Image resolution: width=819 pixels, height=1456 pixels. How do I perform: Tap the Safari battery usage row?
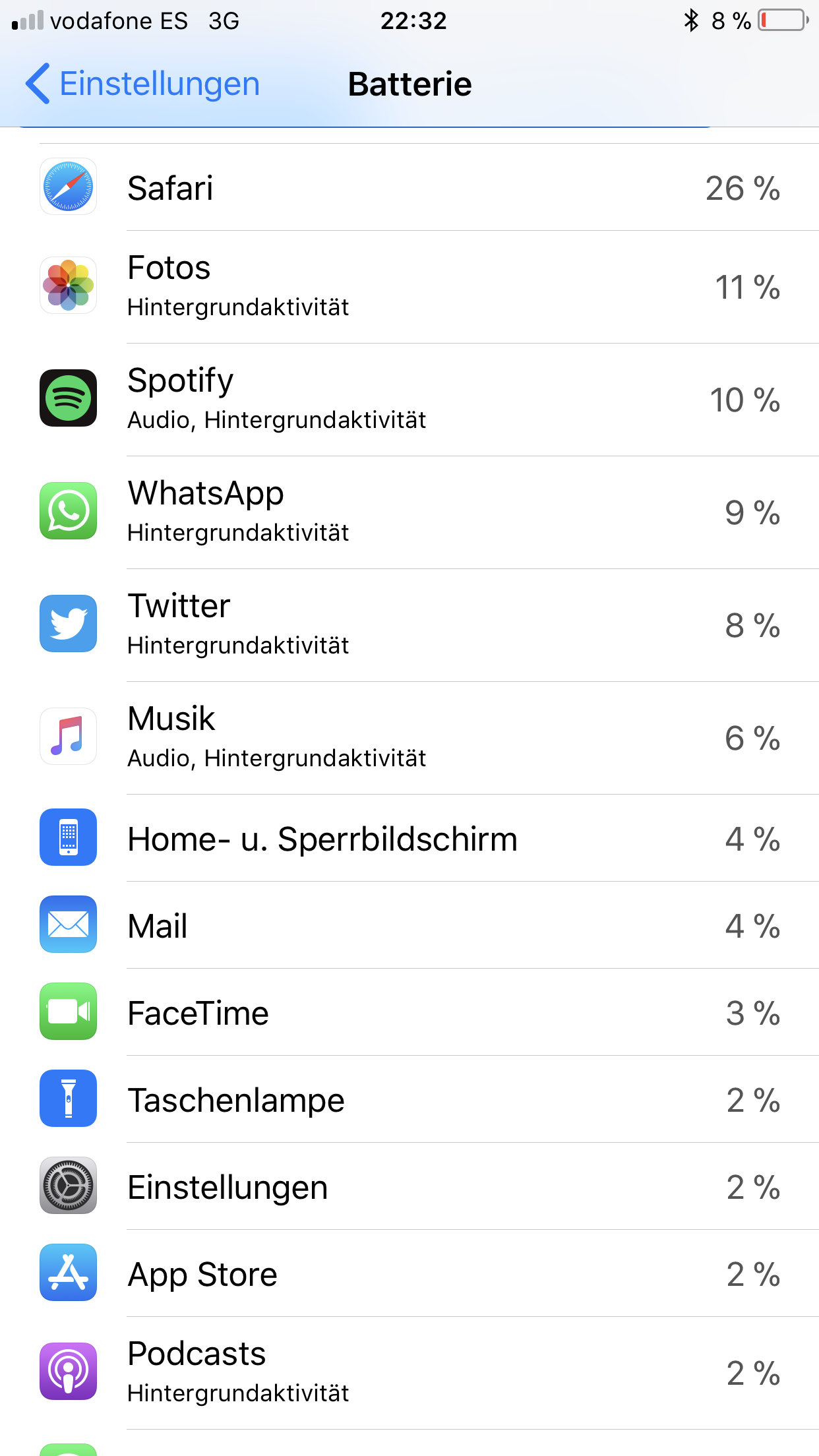tap(409, 187)
